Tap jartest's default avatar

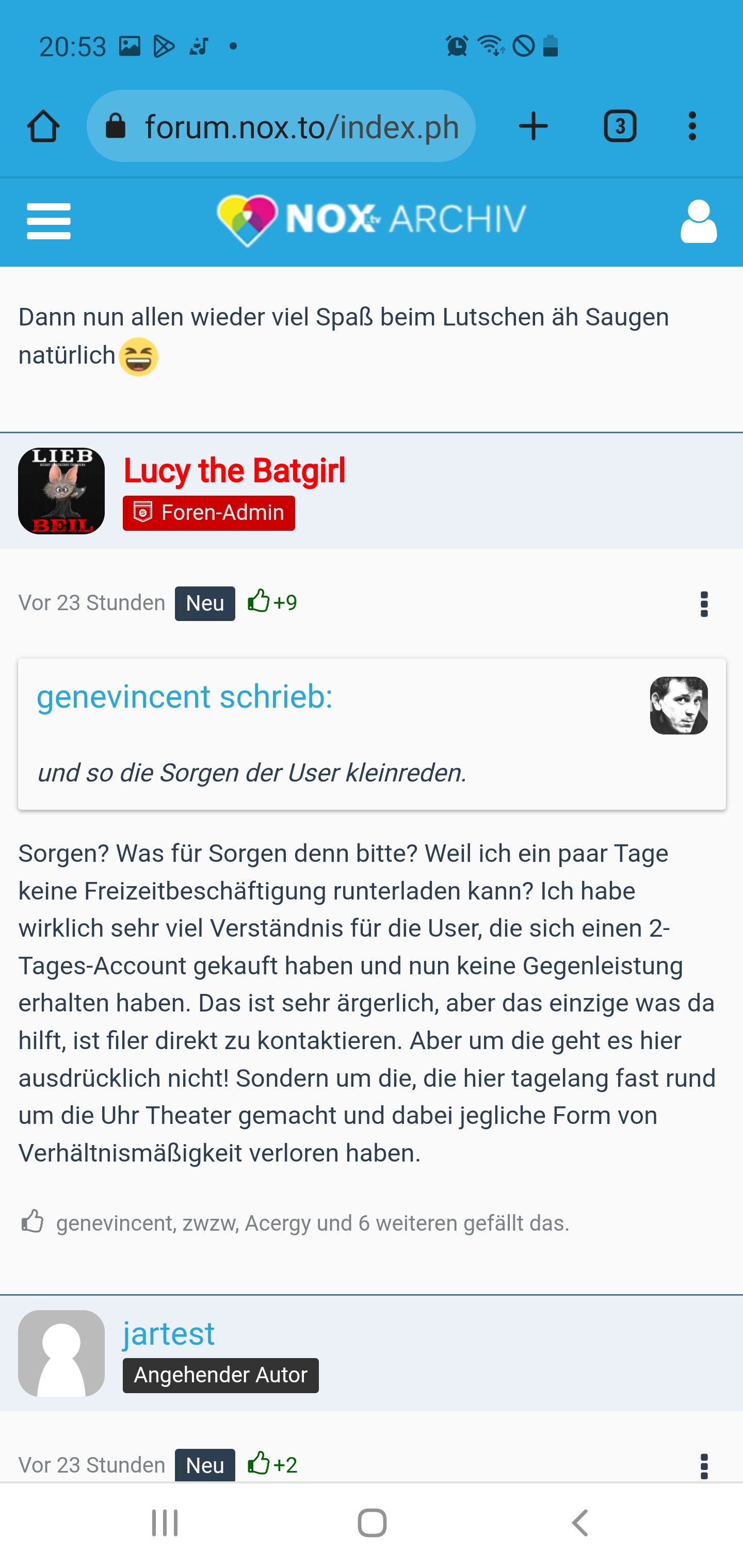click(x=61, y=1353)
